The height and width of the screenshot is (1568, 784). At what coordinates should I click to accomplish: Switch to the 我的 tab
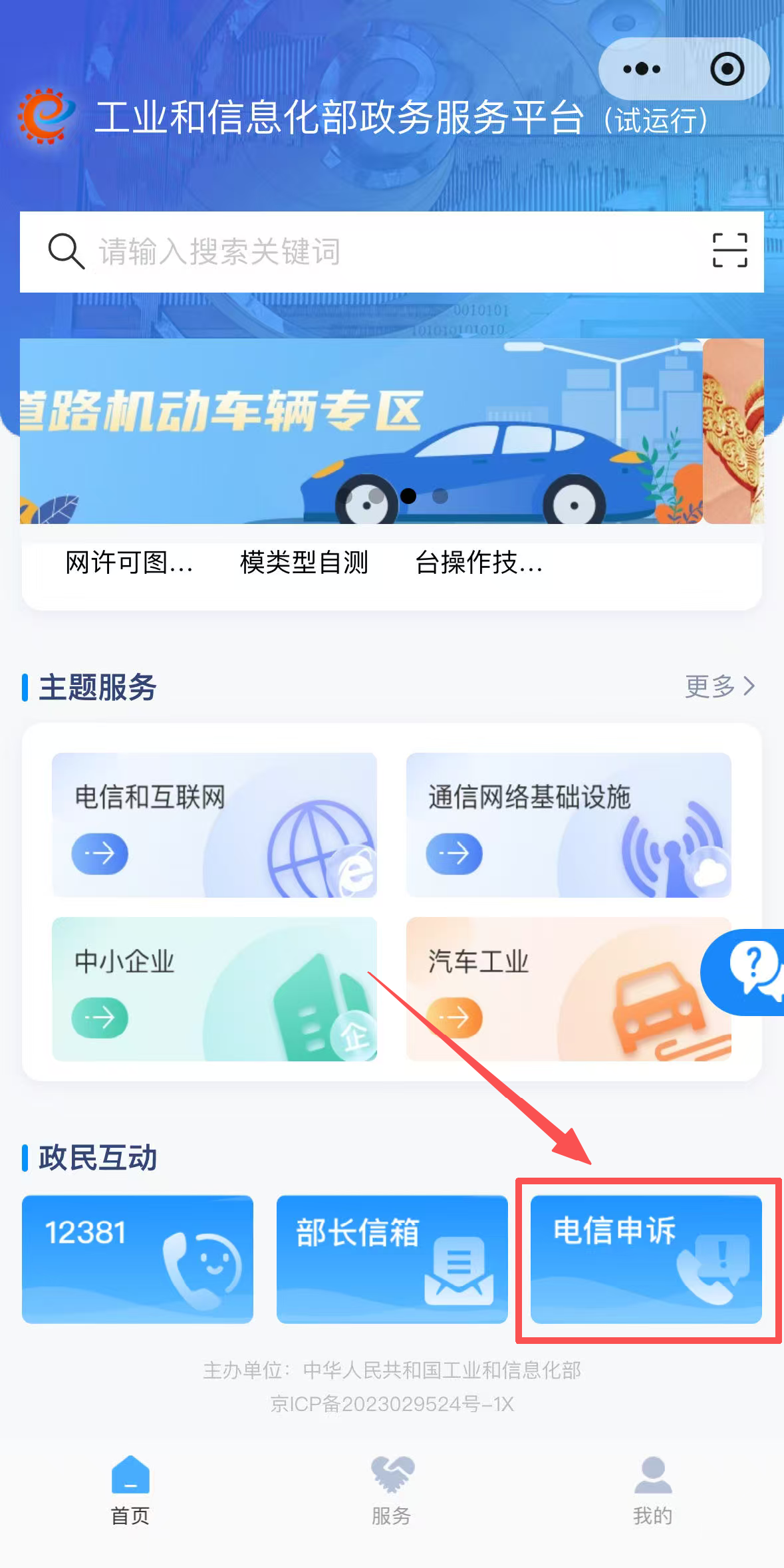click(x=652, y=1490)
